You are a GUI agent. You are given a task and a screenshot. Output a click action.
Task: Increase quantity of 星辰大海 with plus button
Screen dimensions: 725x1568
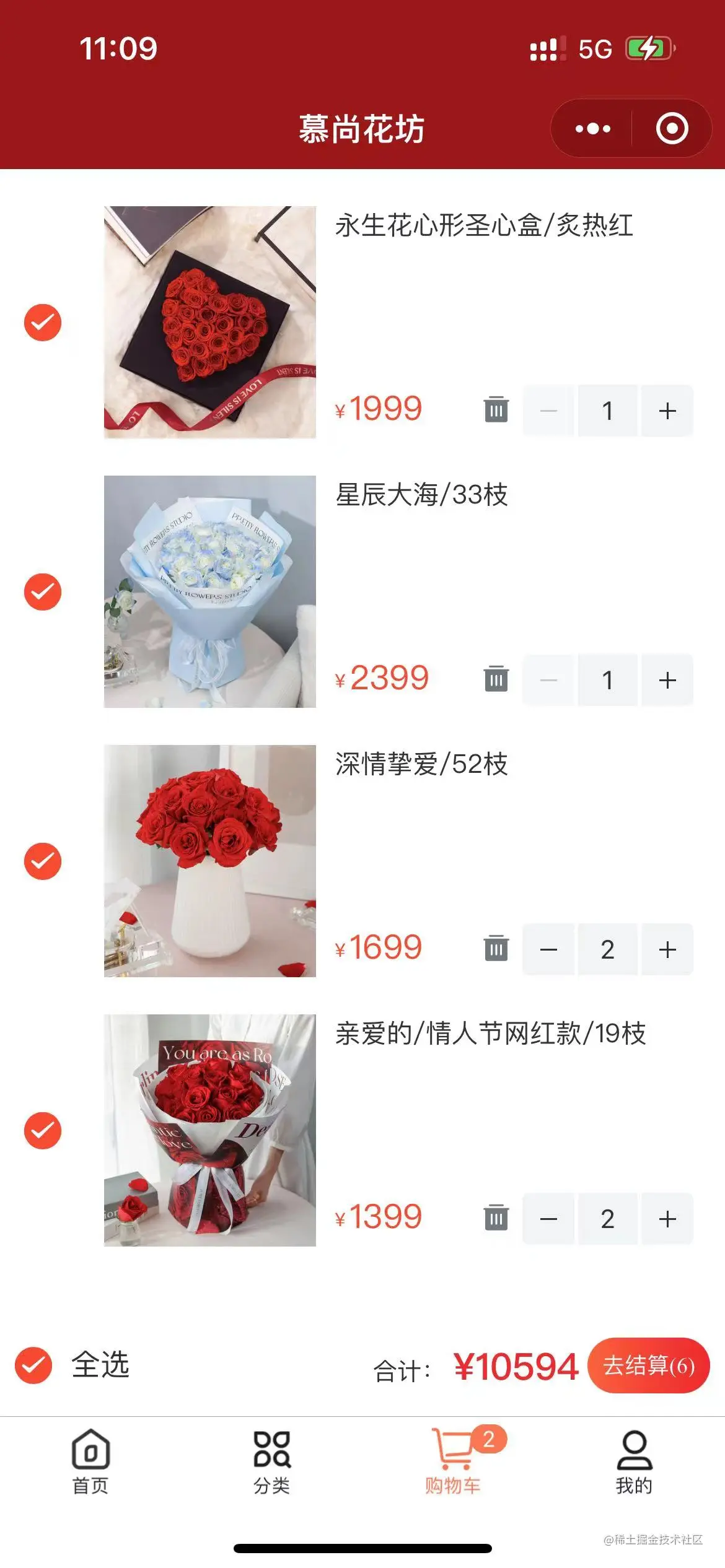pyautogui.click(x=667, y=680)
